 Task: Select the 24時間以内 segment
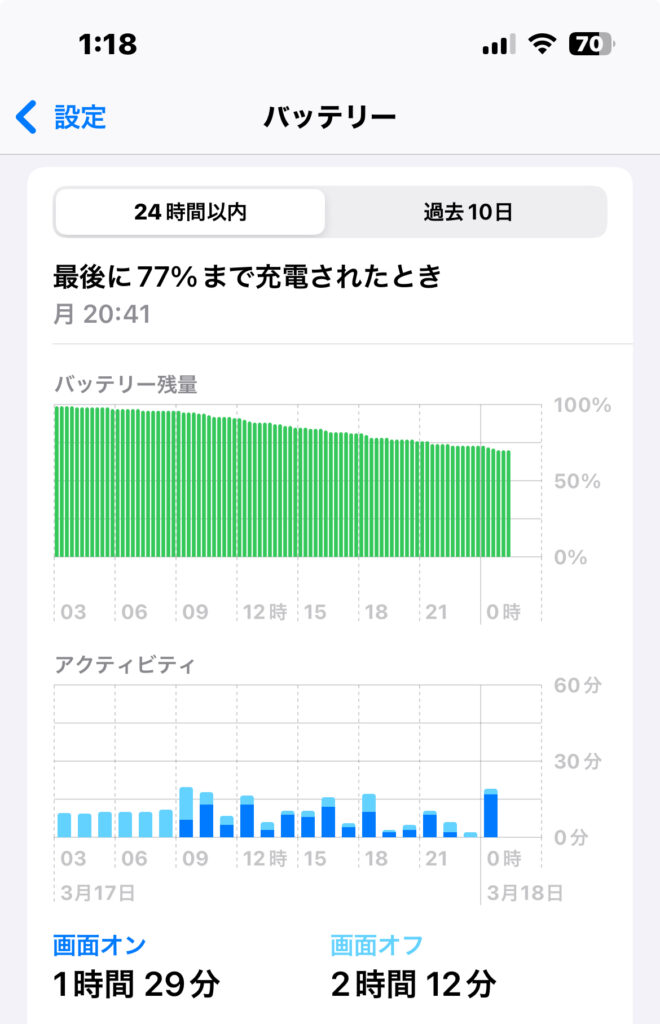point(190,212)
